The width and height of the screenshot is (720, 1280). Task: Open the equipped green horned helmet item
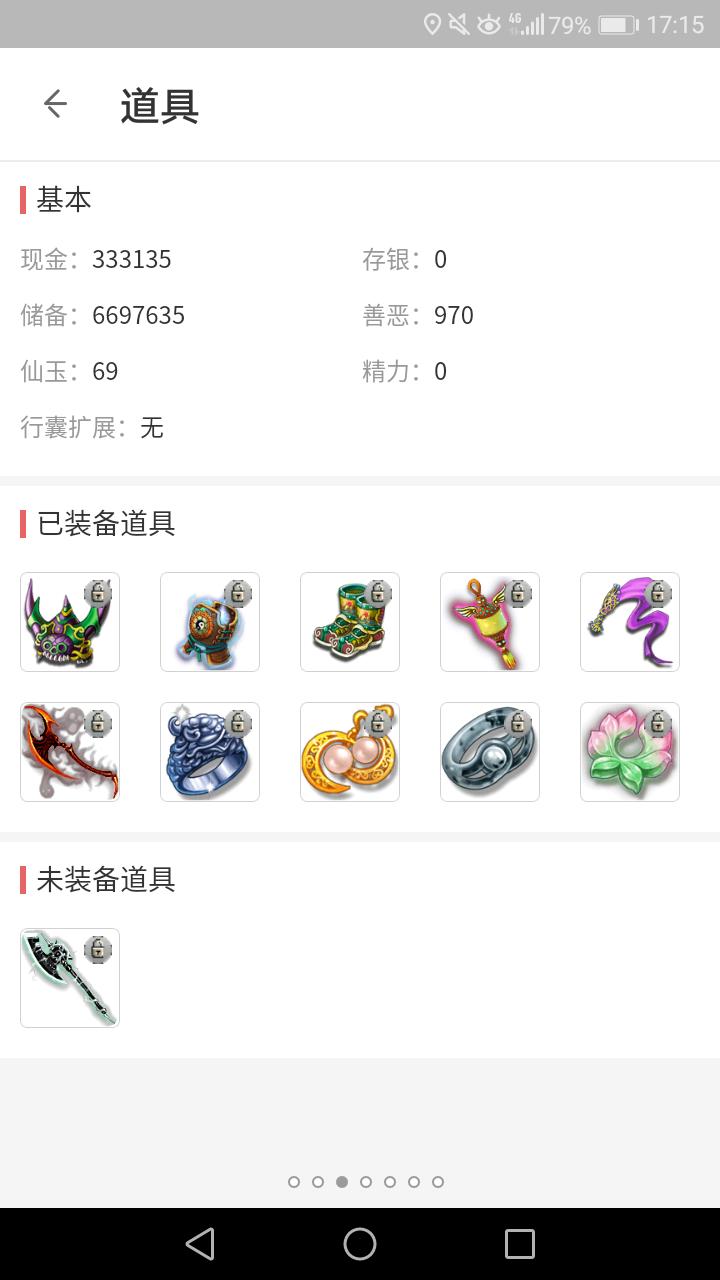tap(70, 622)
